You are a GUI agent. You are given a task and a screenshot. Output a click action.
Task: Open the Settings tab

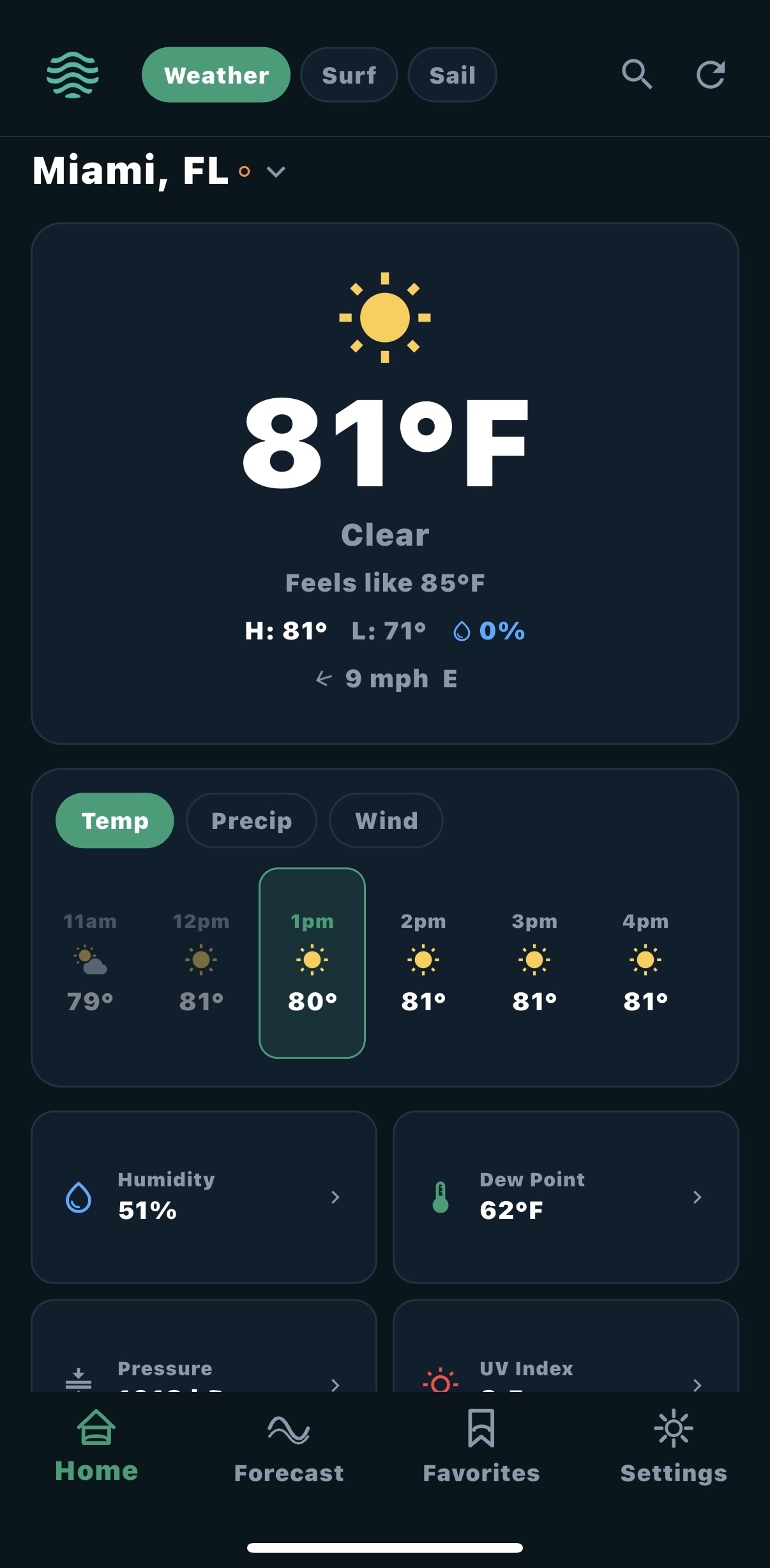674,1447
